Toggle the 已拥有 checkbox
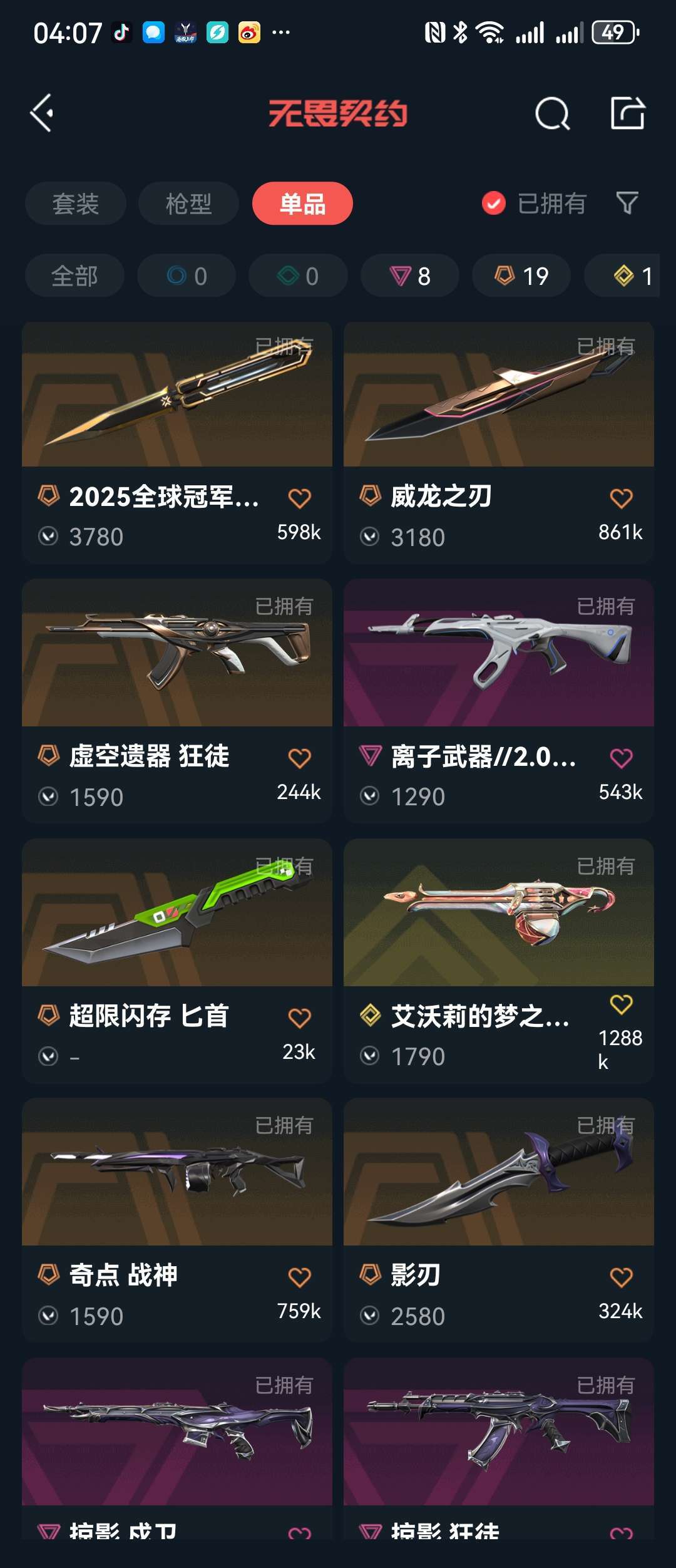676x1568 pixels. pyautogui.click(x=494, y=203)
